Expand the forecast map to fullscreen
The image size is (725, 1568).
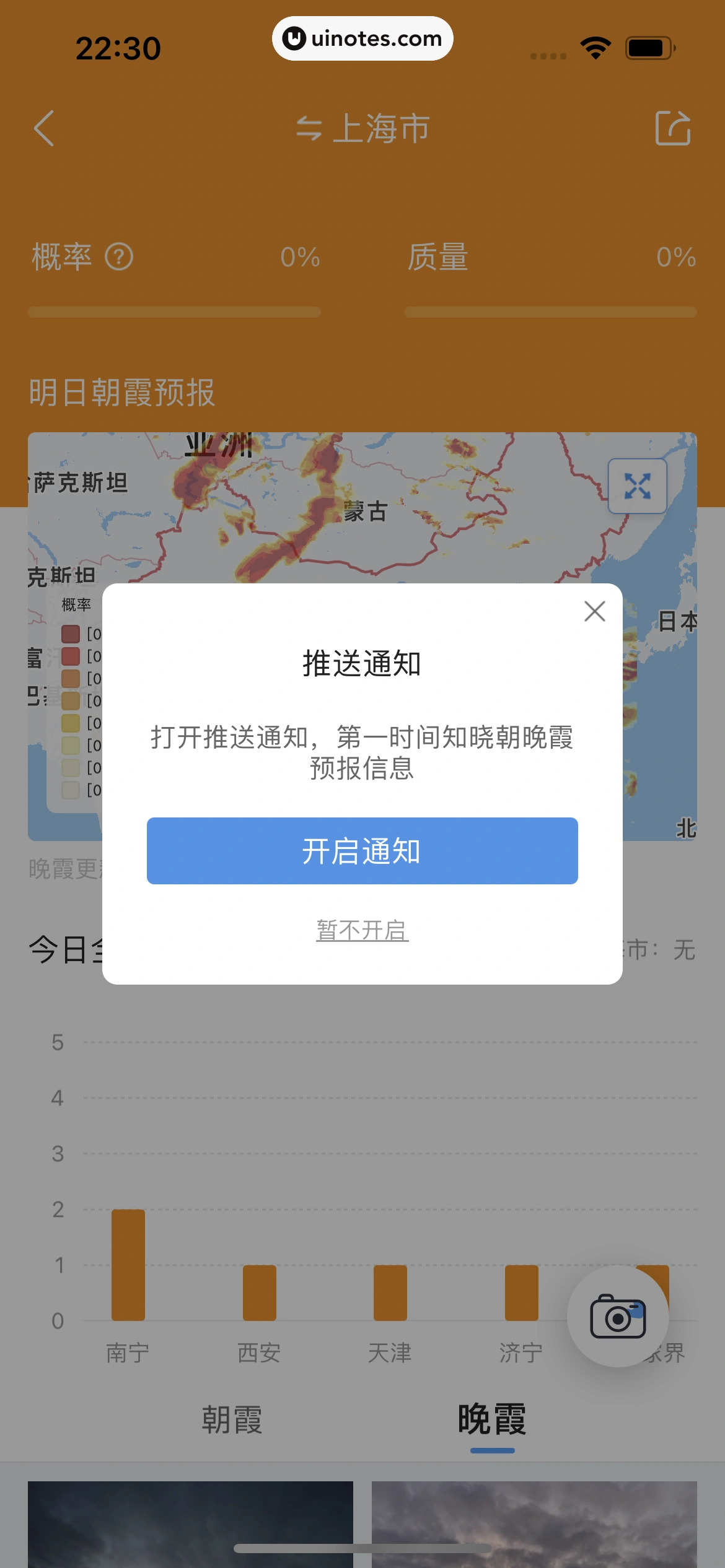[x=637, y=487]
